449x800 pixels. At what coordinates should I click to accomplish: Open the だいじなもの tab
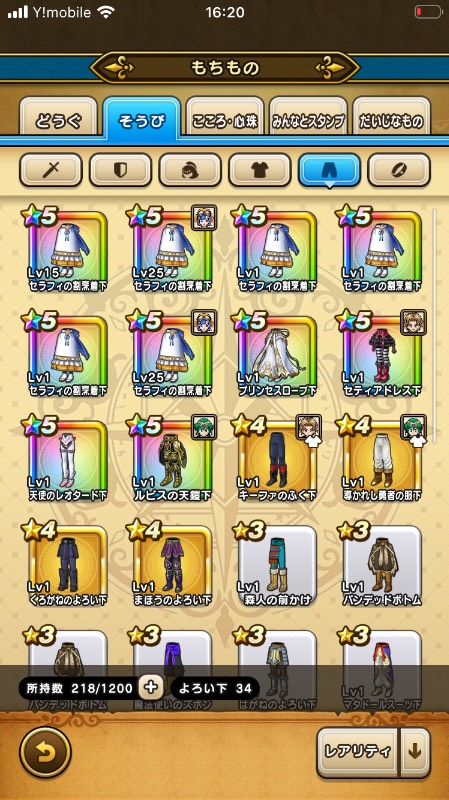(x=391, y=118)
